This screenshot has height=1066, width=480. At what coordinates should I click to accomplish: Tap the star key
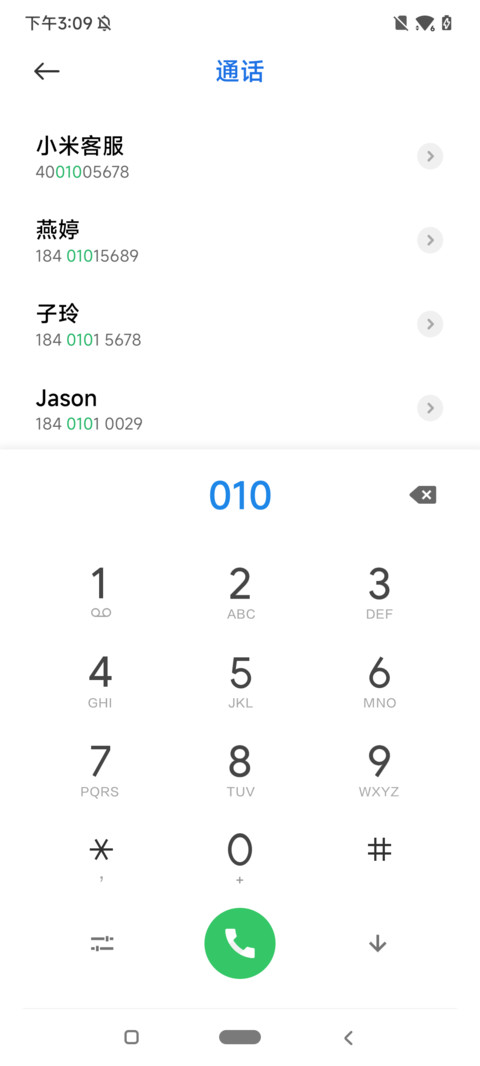click(x=102, y=858)
